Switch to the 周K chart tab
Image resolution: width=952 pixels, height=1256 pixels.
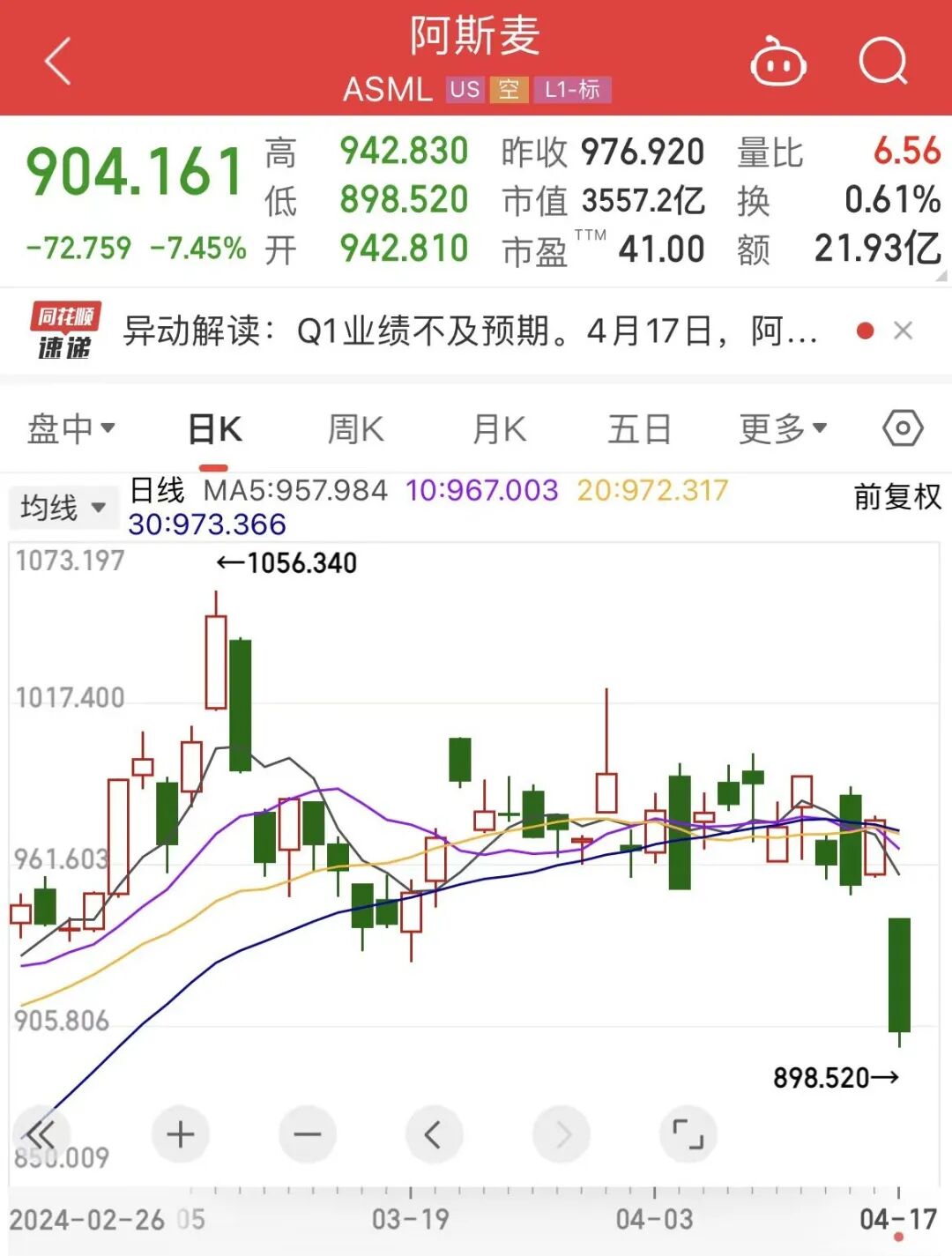(355, 430)
